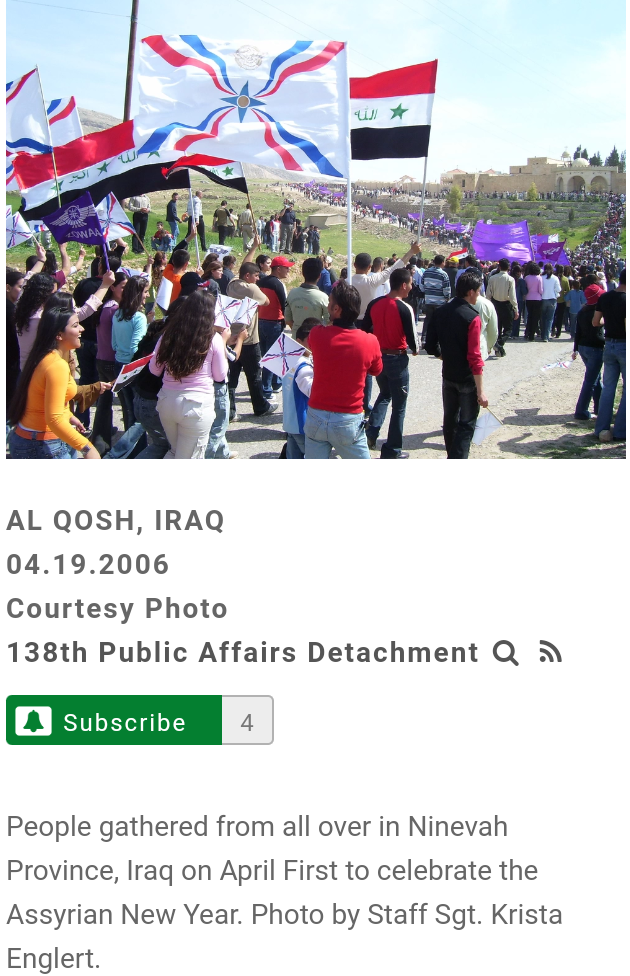The width and height of the screenshot is (630, 976).
Task: Open the Assyrian New Year photo
Action: coord(315,229)
